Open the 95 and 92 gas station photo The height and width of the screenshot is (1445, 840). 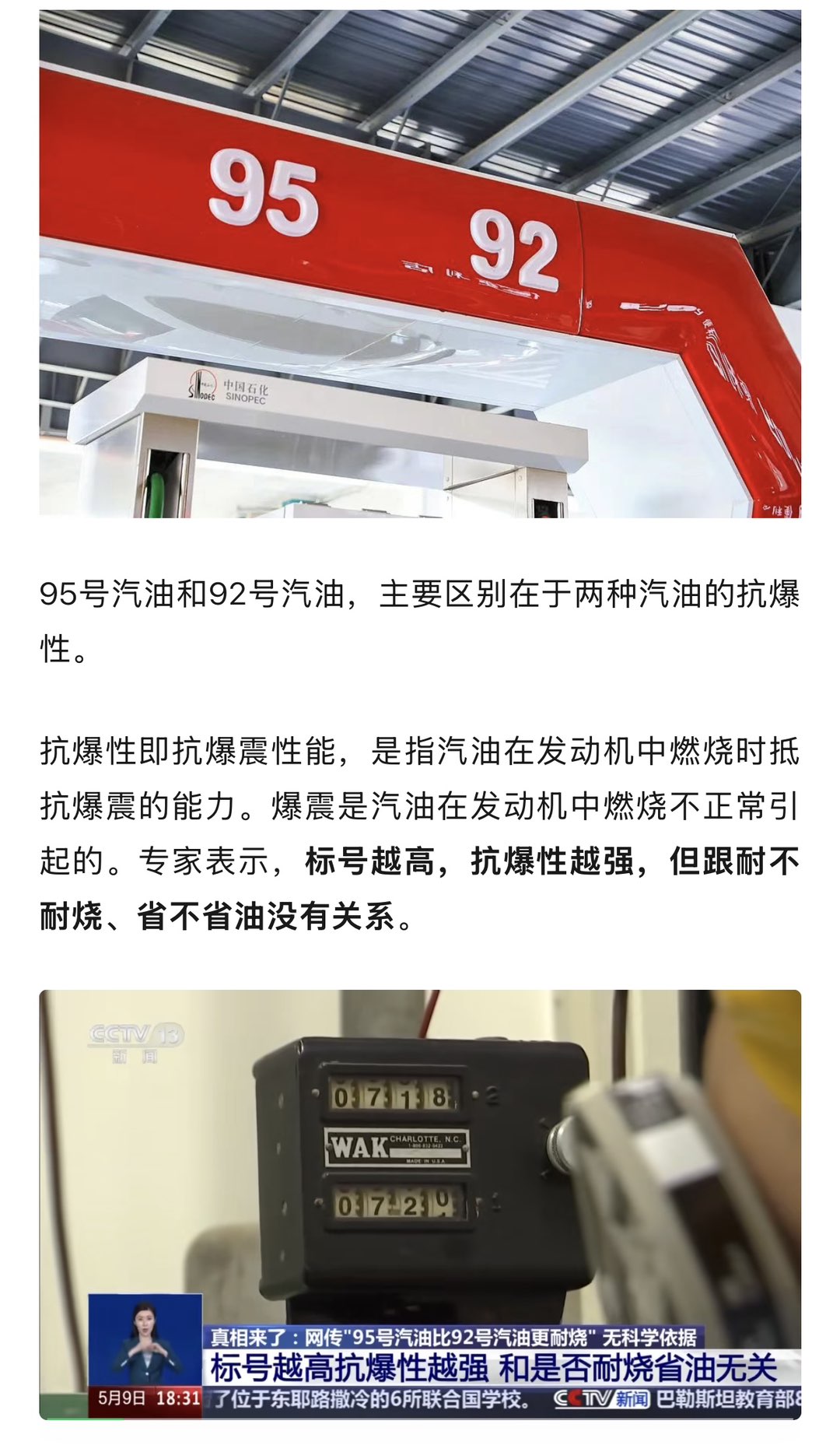[420, 263]
